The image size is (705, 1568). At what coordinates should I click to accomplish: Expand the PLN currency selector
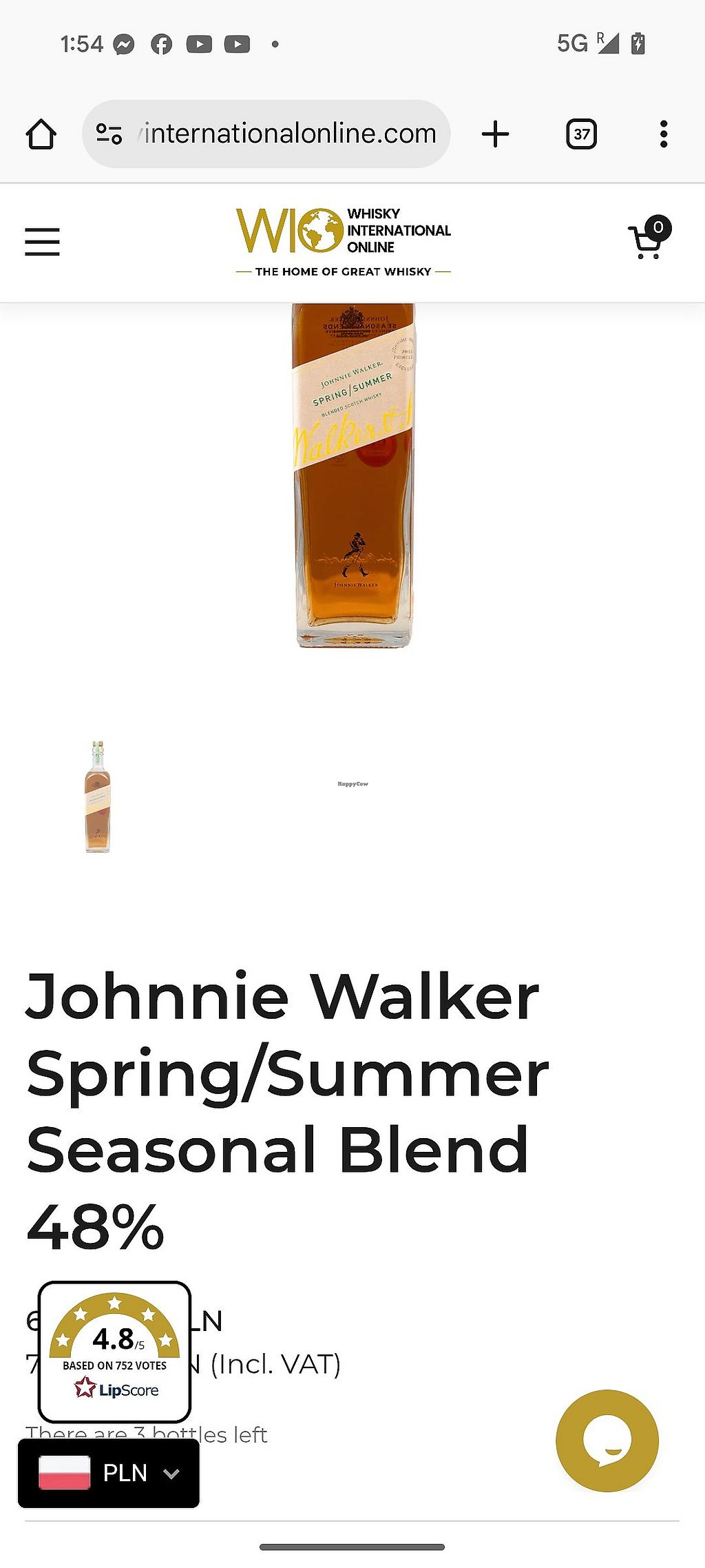click(109, 1473)
